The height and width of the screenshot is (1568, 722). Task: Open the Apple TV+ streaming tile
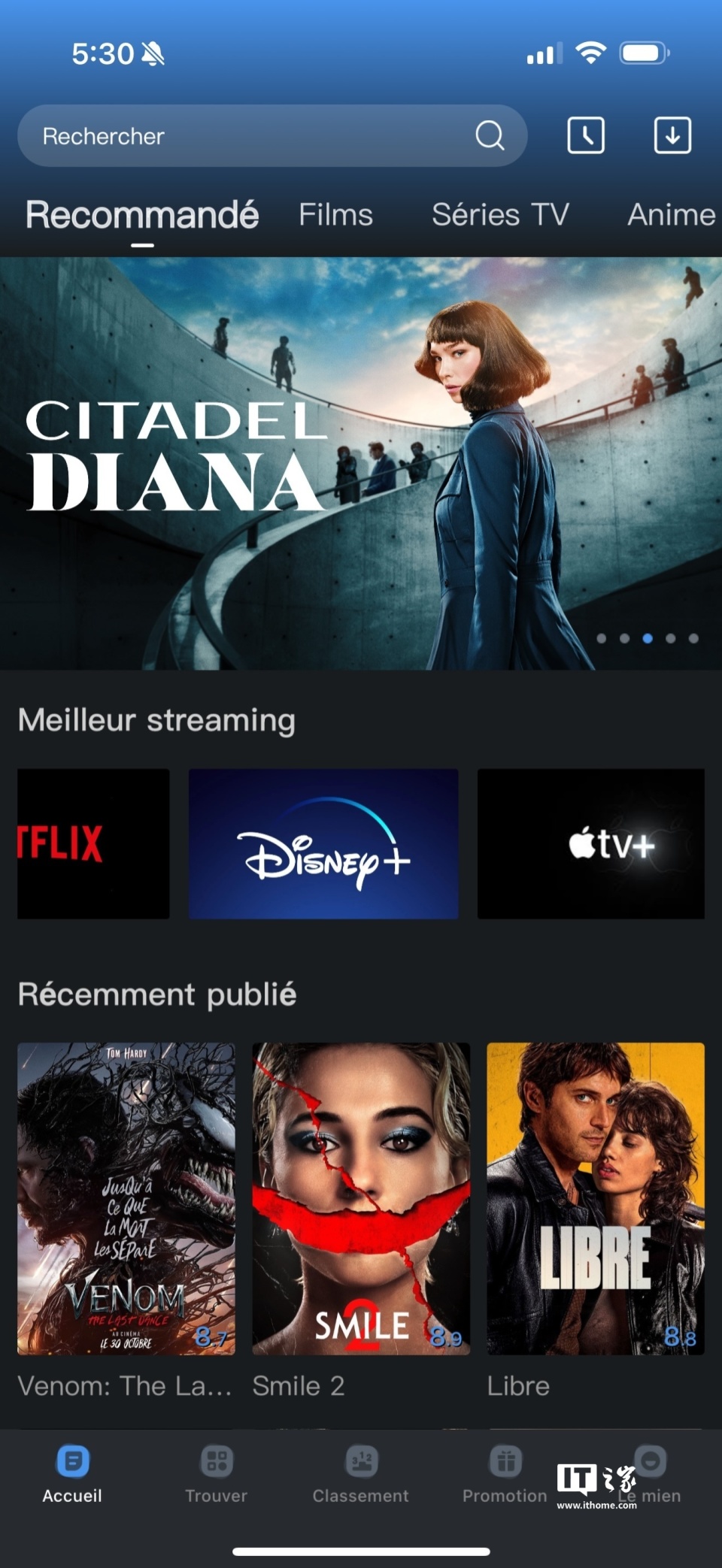coord(591,843)
